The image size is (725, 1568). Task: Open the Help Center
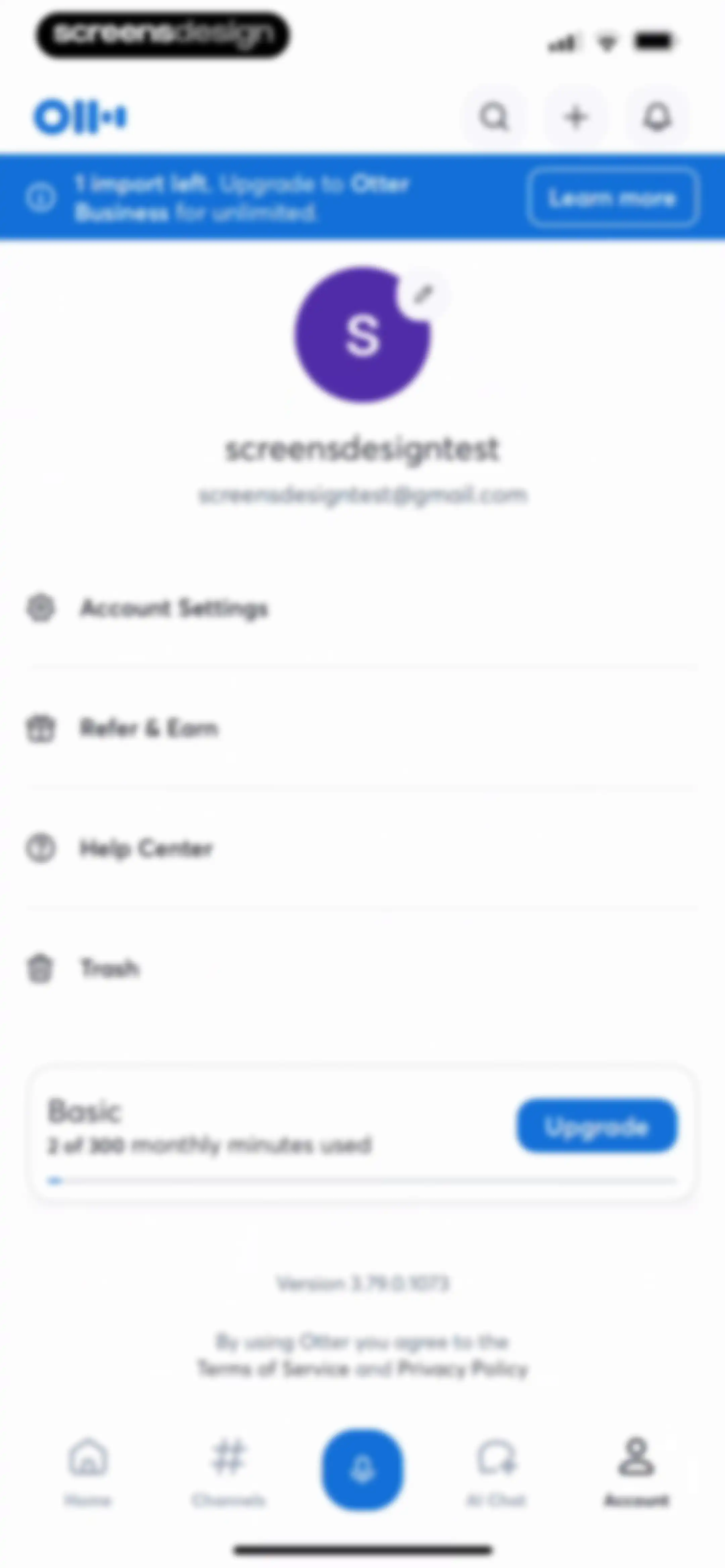[x=362, y=848]
